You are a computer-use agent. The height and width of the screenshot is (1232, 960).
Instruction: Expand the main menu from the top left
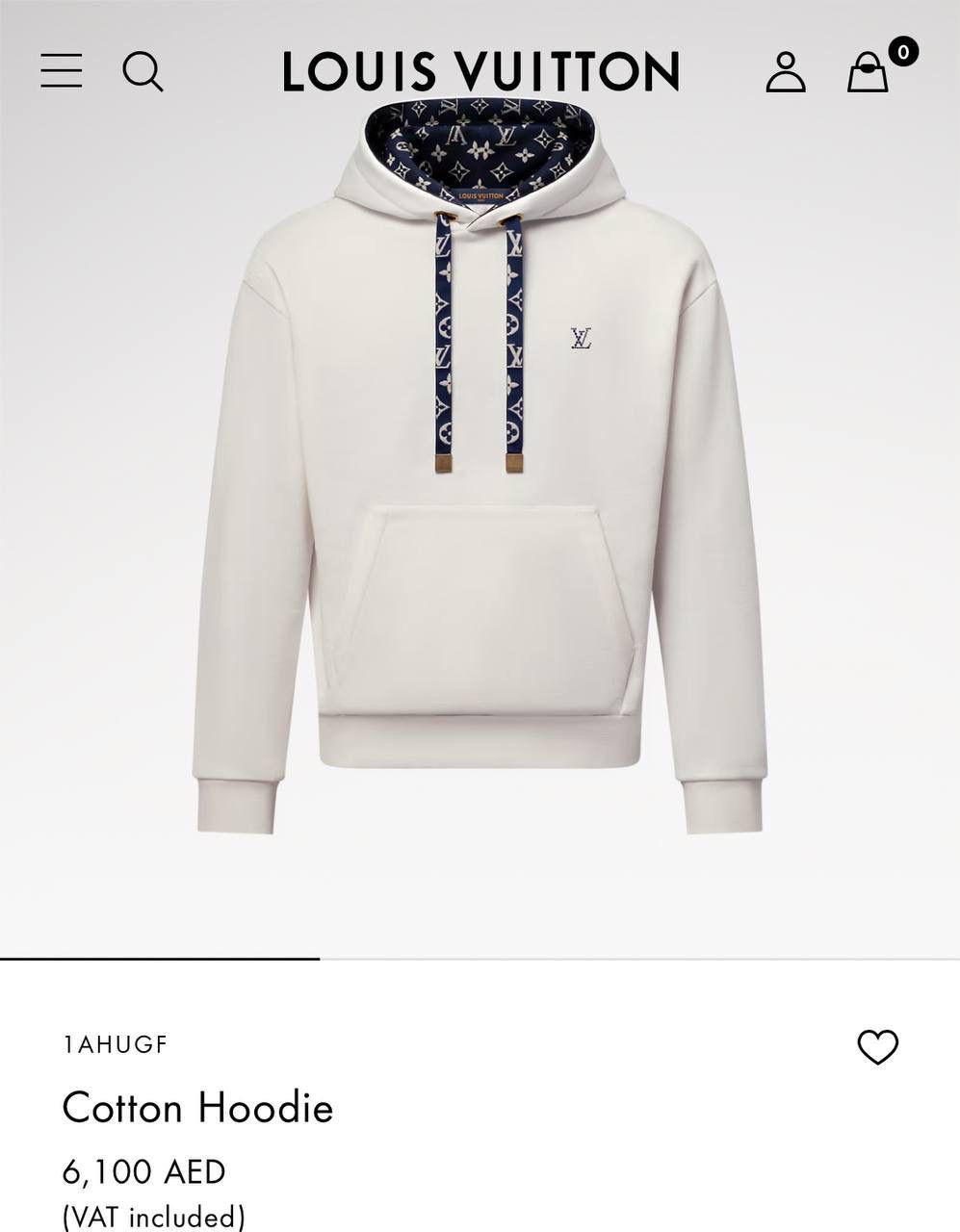(62, 71)
